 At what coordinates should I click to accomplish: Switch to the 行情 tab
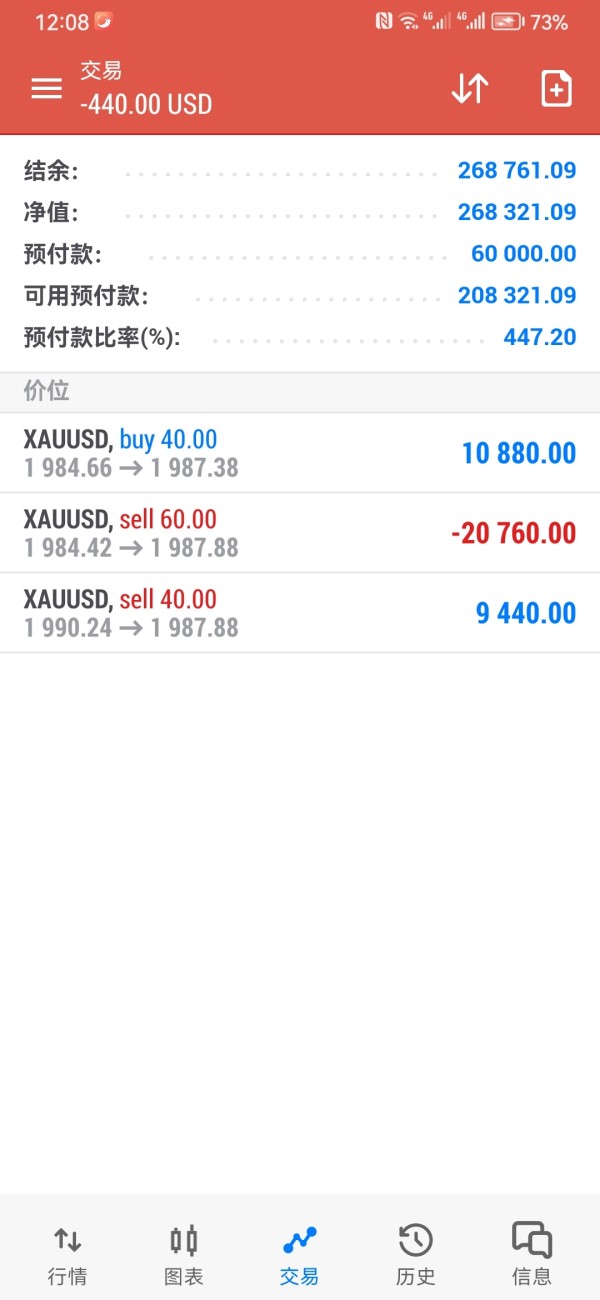(x=68, y=1256)
